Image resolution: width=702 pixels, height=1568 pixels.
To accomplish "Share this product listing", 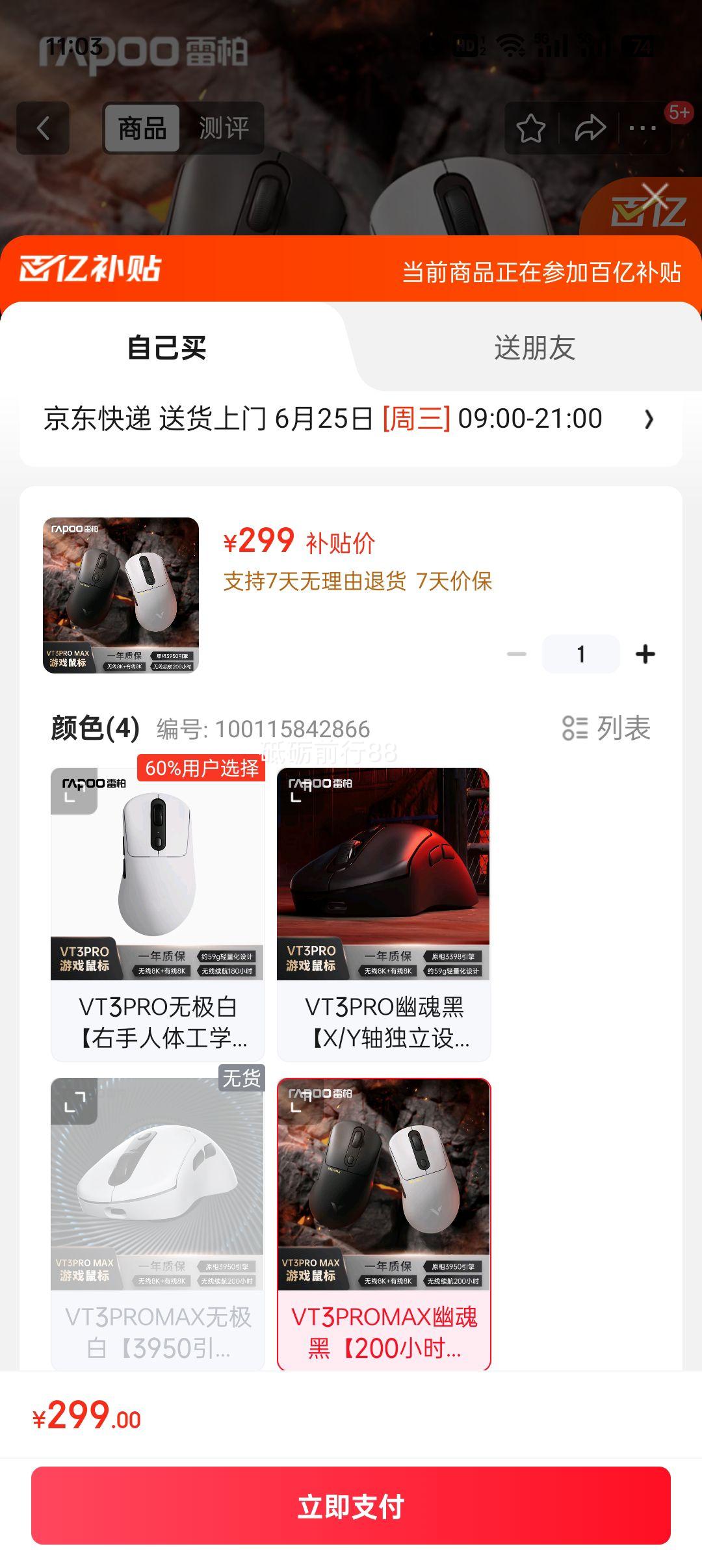I will coord(590,128).
